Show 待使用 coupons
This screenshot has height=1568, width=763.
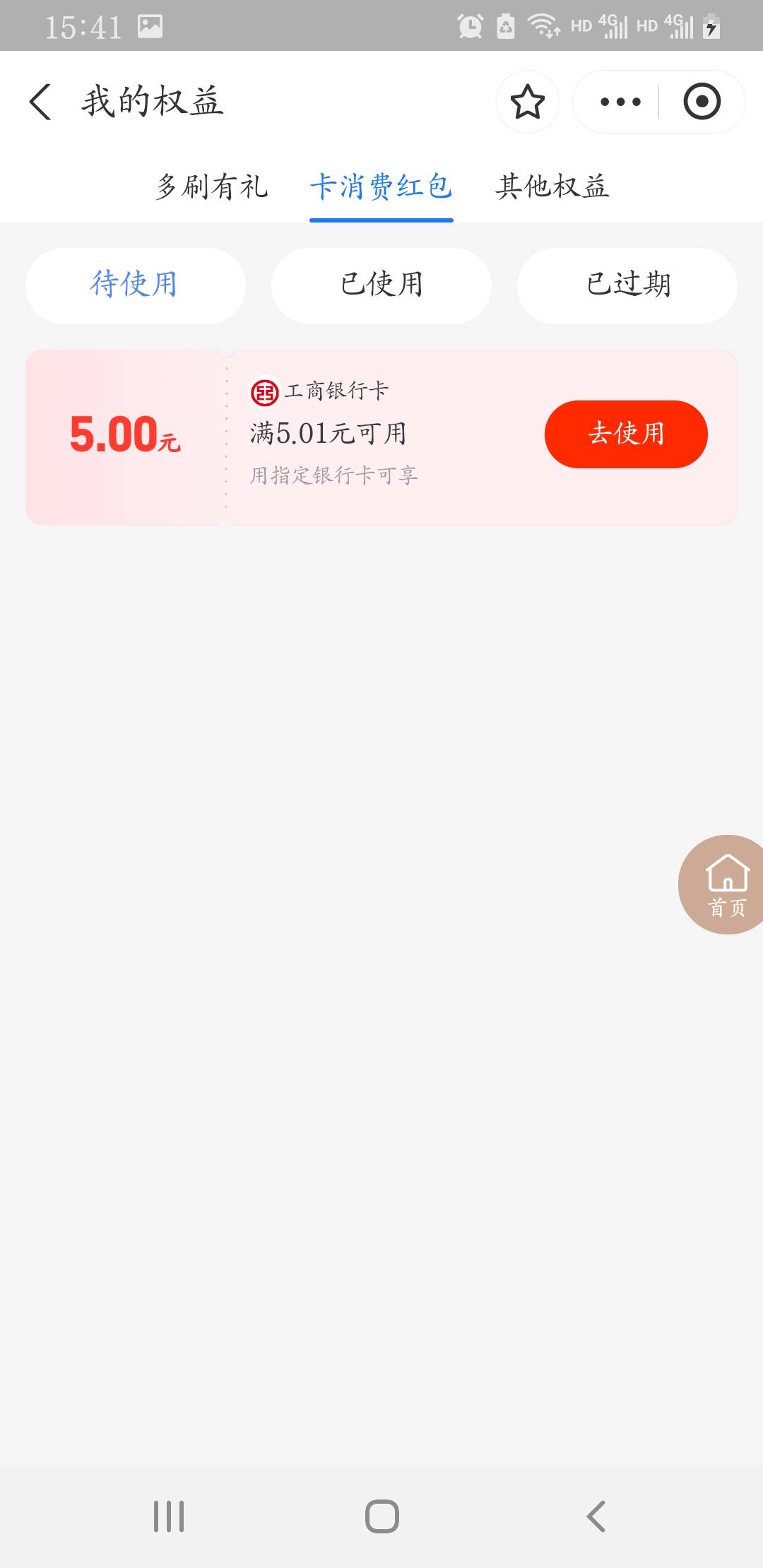pyautogui.click(x=135, y=285)
